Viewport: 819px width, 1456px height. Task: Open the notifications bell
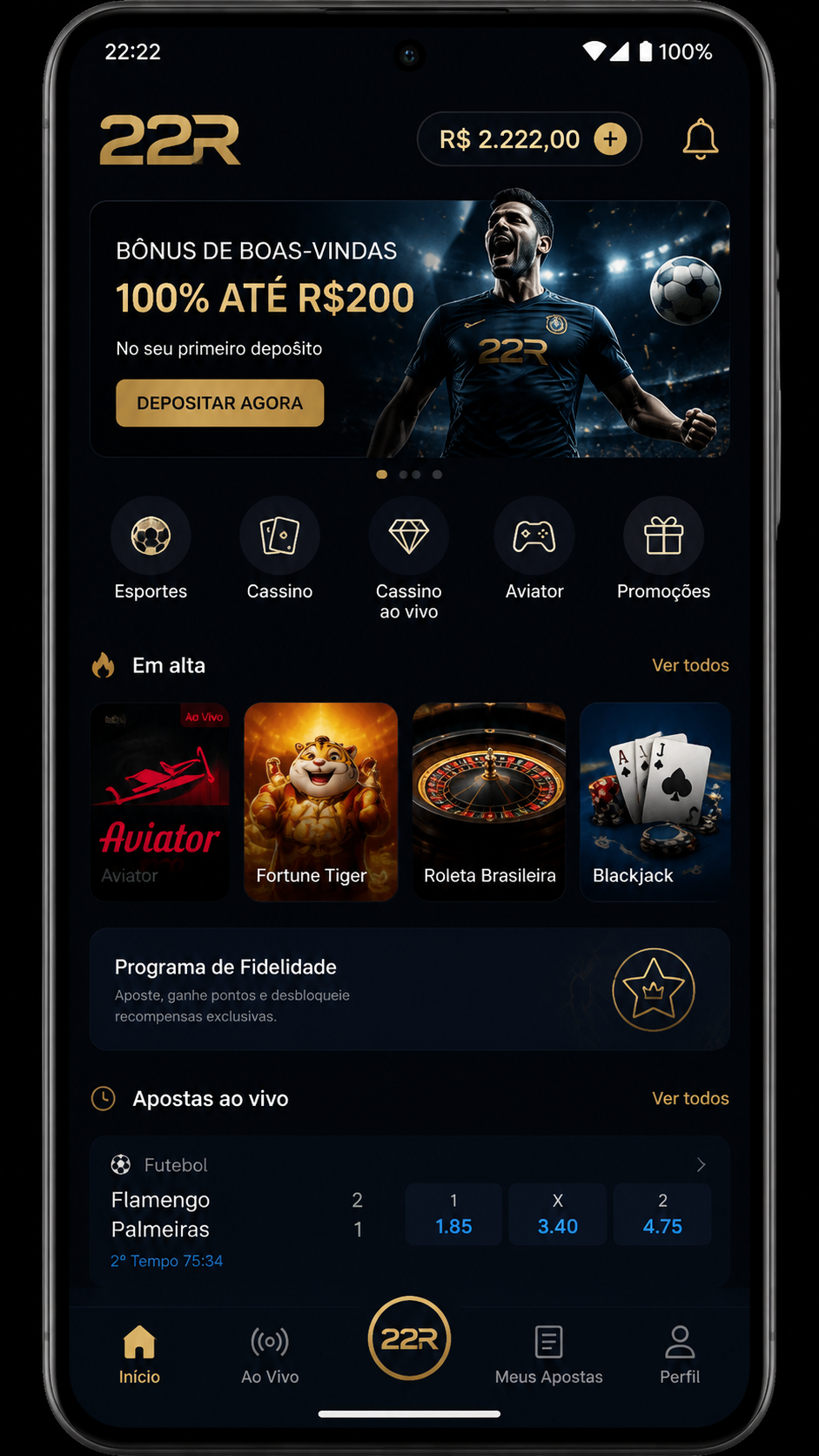pos(701,139)
